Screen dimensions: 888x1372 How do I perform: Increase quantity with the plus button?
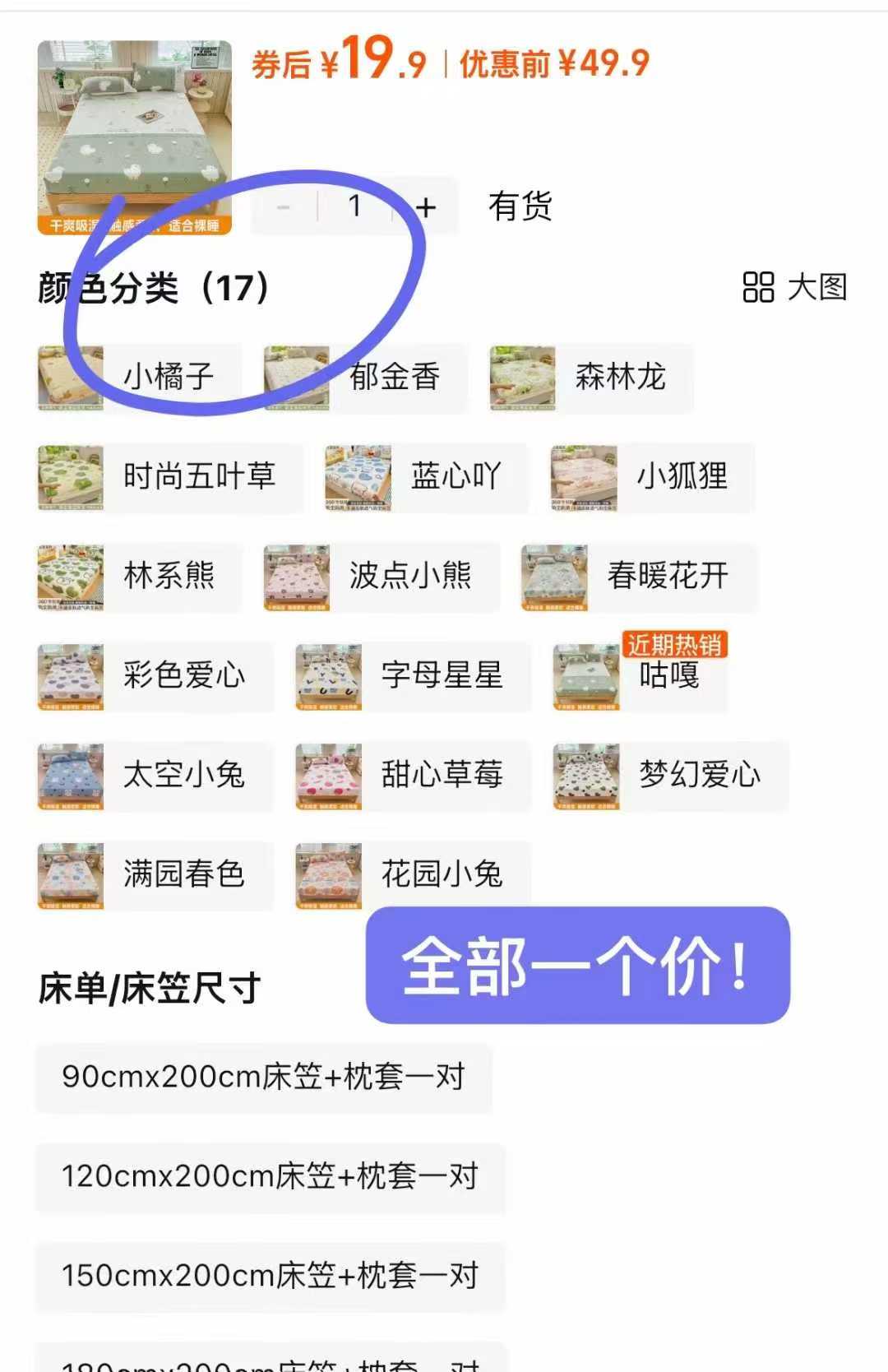click(425, 207)
